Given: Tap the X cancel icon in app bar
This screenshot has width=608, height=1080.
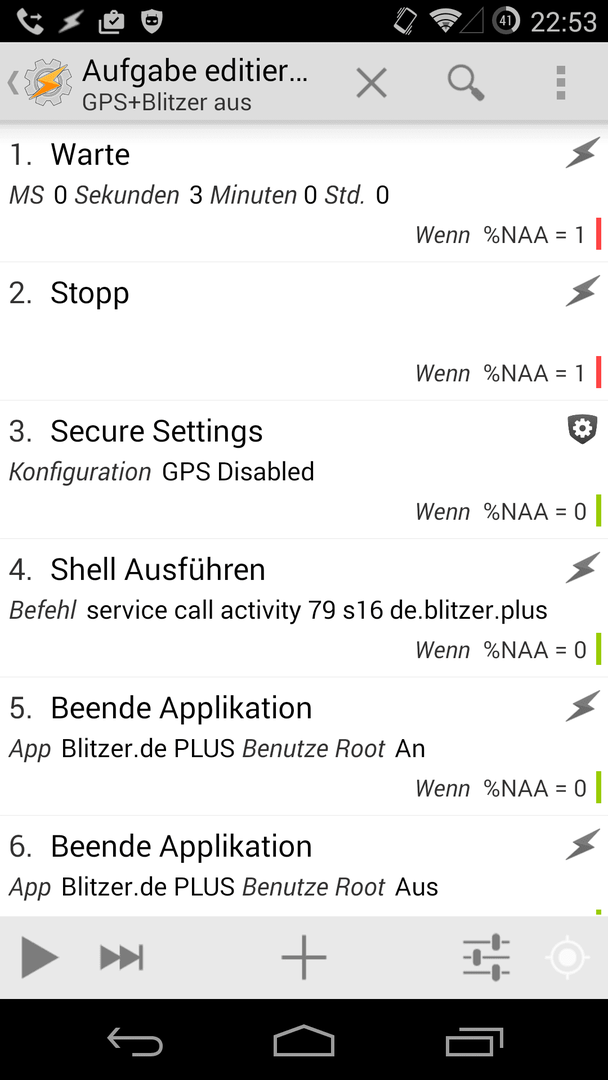Looking at the screenshot, I should pyautogui.click(x=371, y=83).
